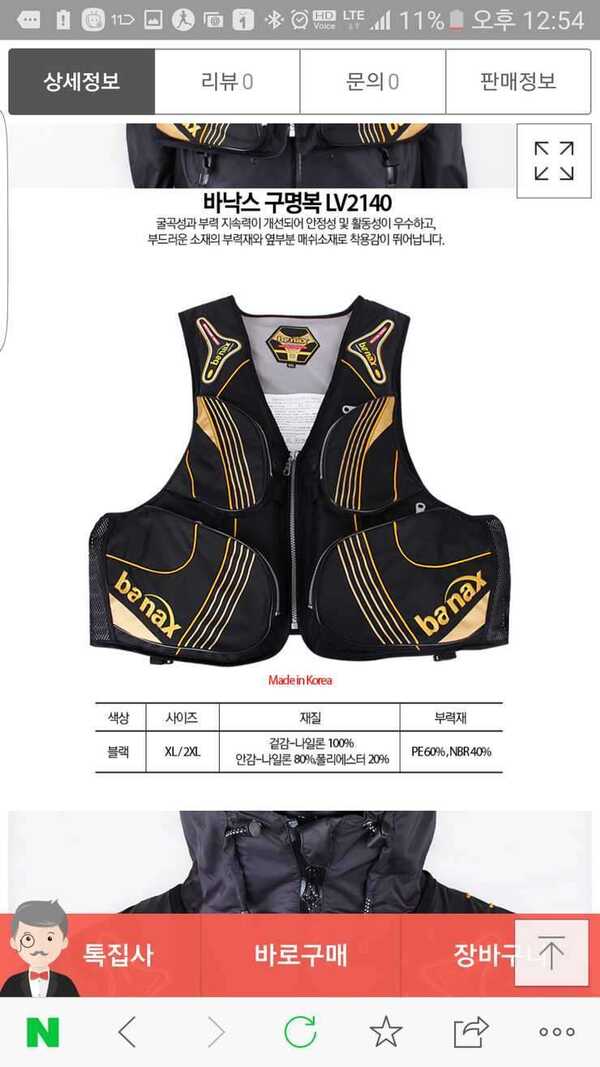The width and height of the screenshot is (600, 1067).
Task: Open the 리뷰 tab
Action: 227,82
